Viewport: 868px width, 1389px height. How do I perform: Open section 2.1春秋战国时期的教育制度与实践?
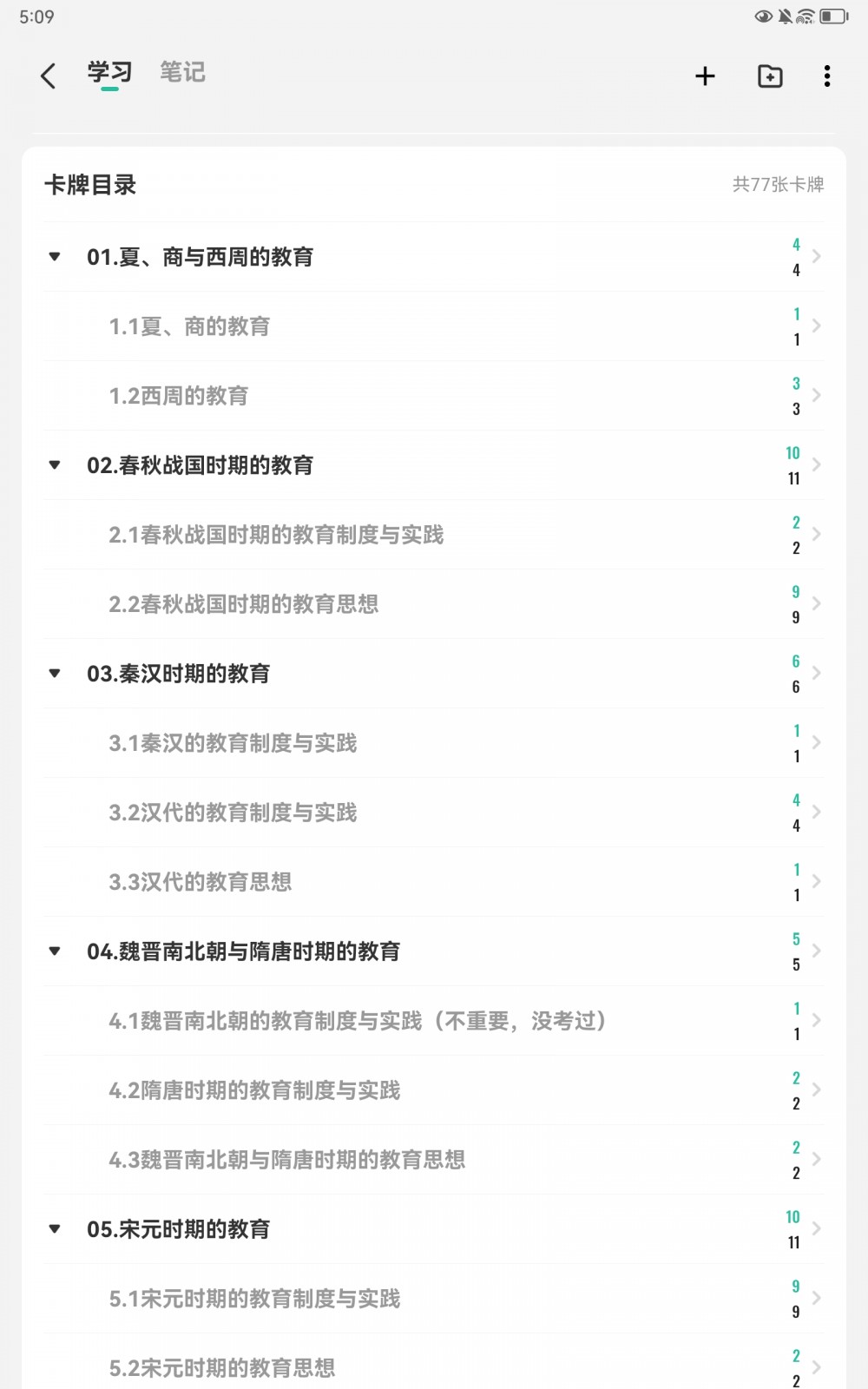point(434,535)
